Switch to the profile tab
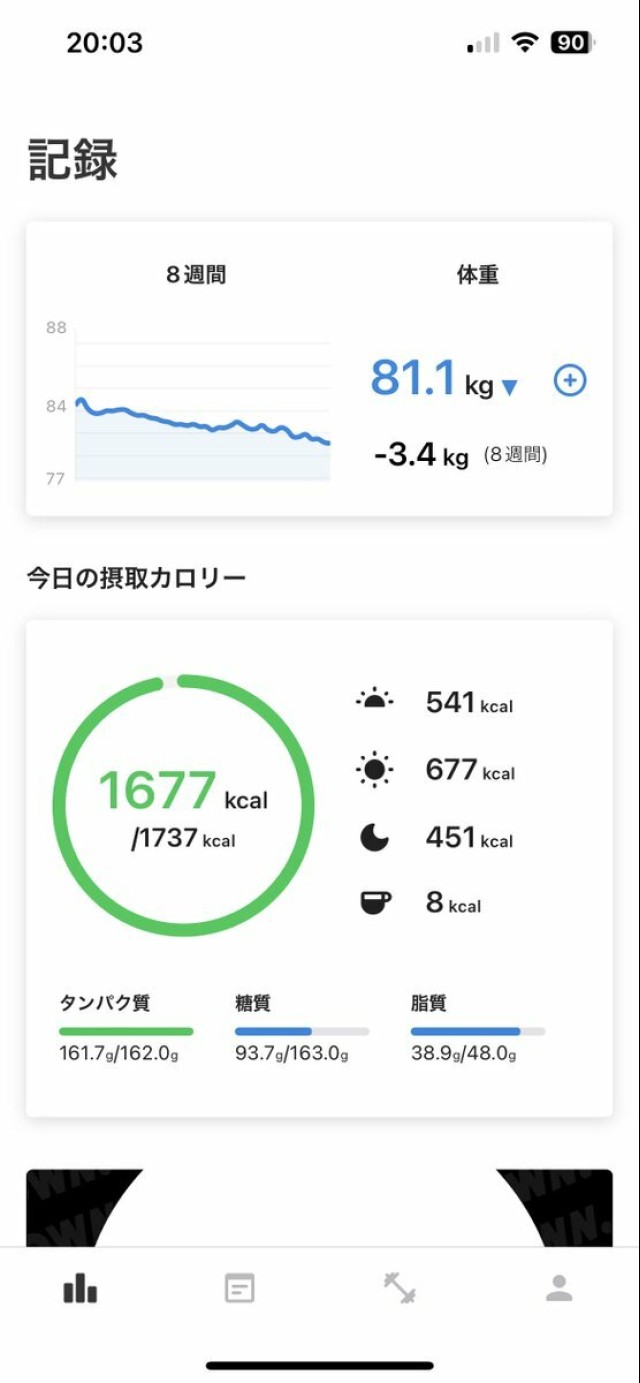640x1383 pixels. pos(559,1288)
